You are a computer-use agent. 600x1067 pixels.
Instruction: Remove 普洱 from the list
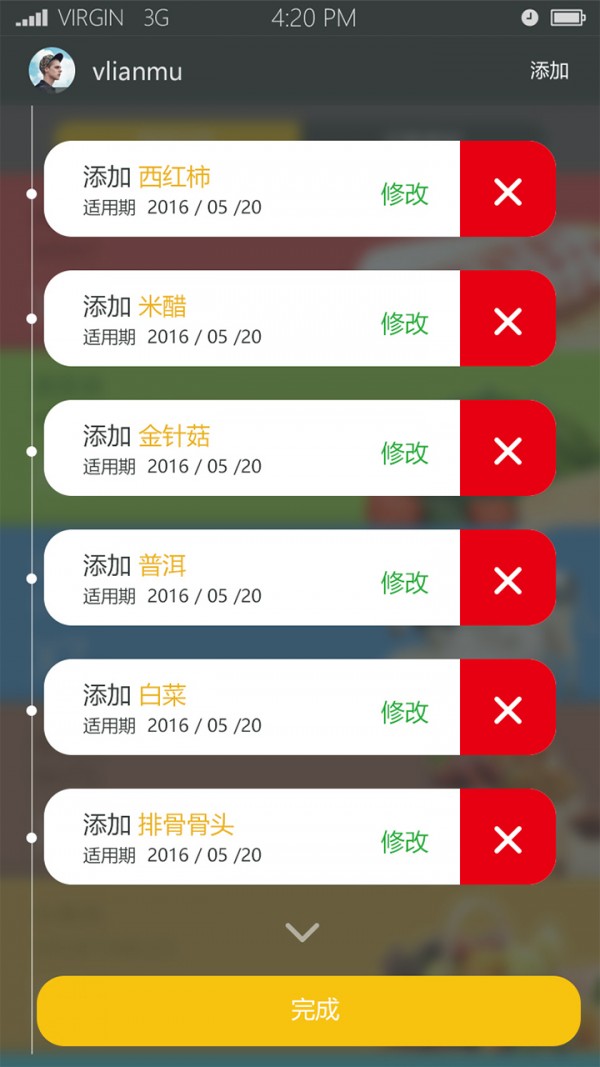(508, 578)
